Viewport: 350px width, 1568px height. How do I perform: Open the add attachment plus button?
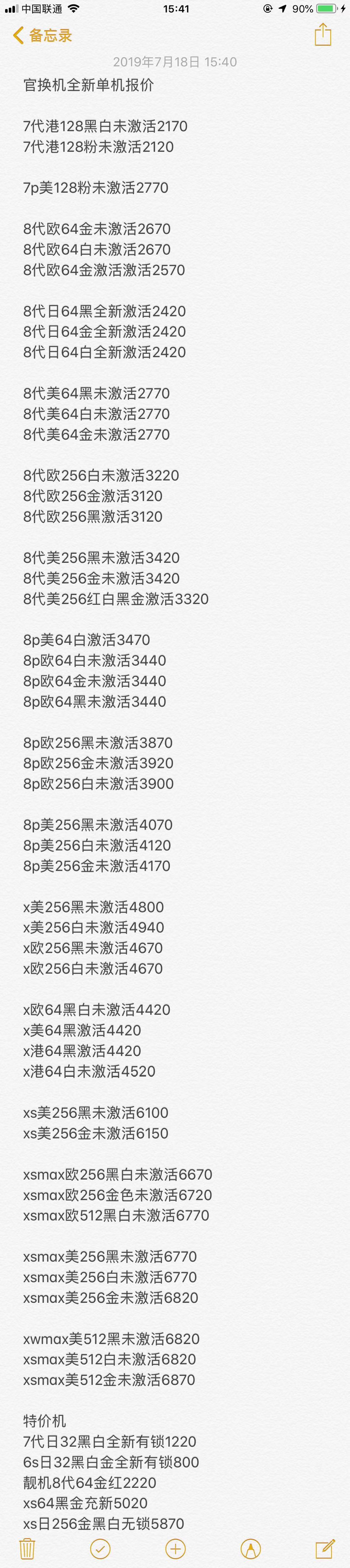175,1549
